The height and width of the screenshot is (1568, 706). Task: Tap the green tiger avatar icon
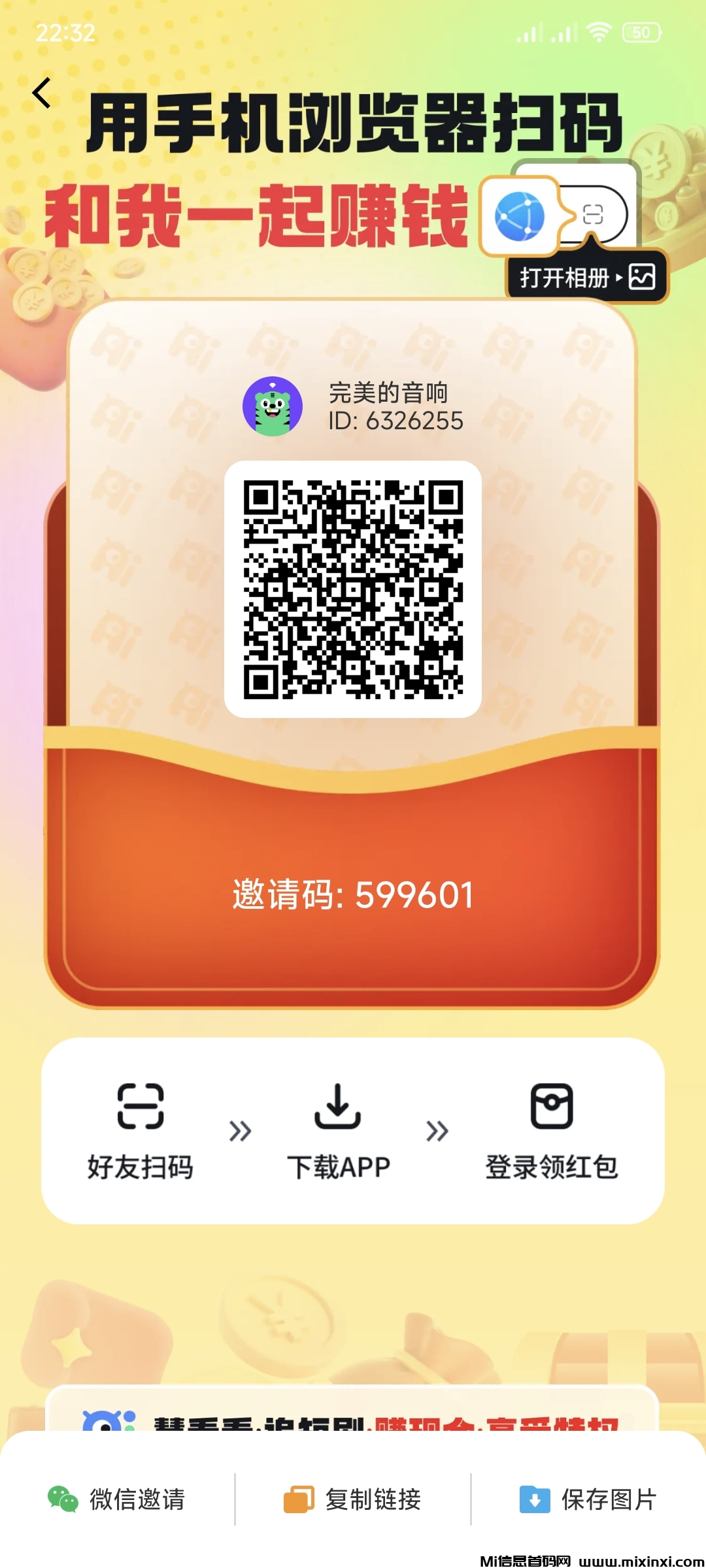tap(275, 405)
